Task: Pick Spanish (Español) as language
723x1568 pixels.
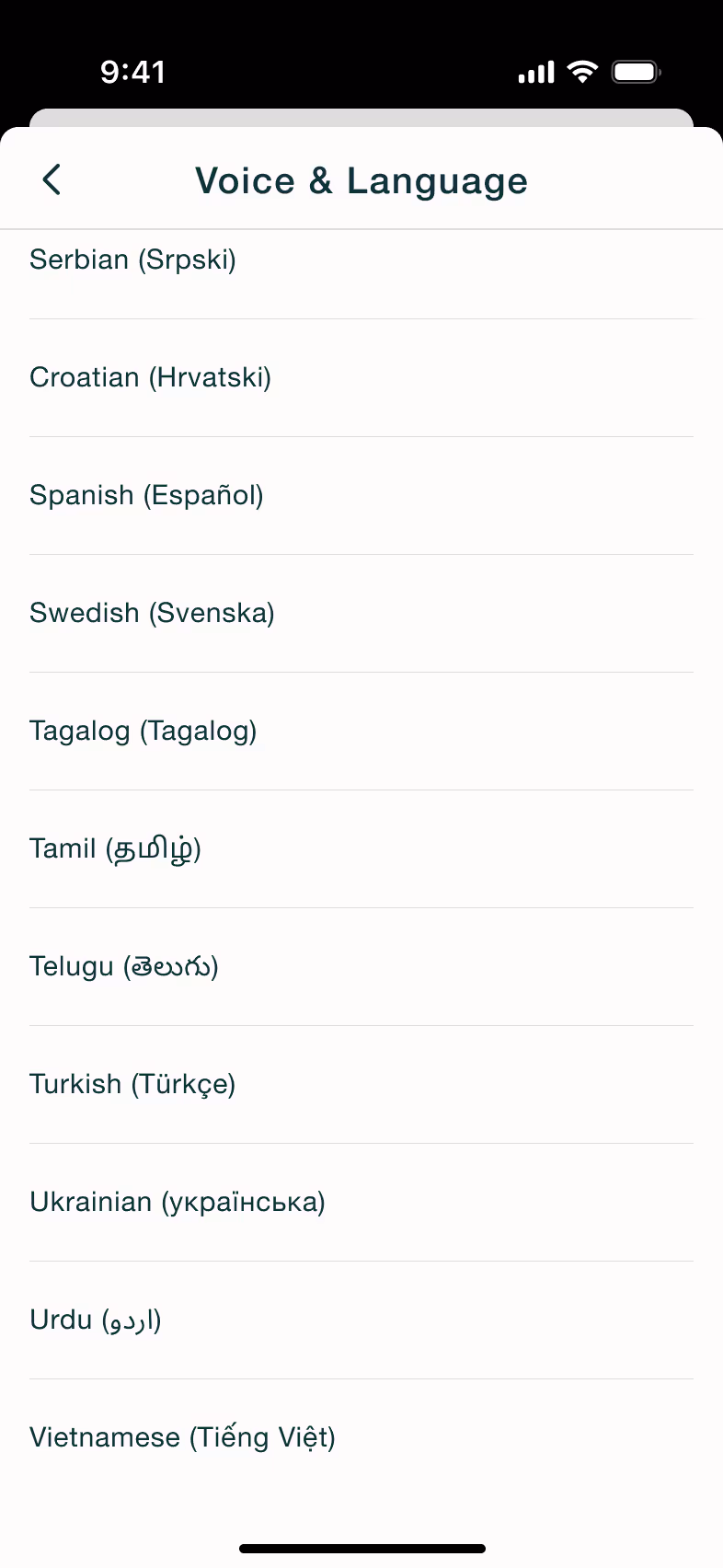Action: (x=361, y=496)
